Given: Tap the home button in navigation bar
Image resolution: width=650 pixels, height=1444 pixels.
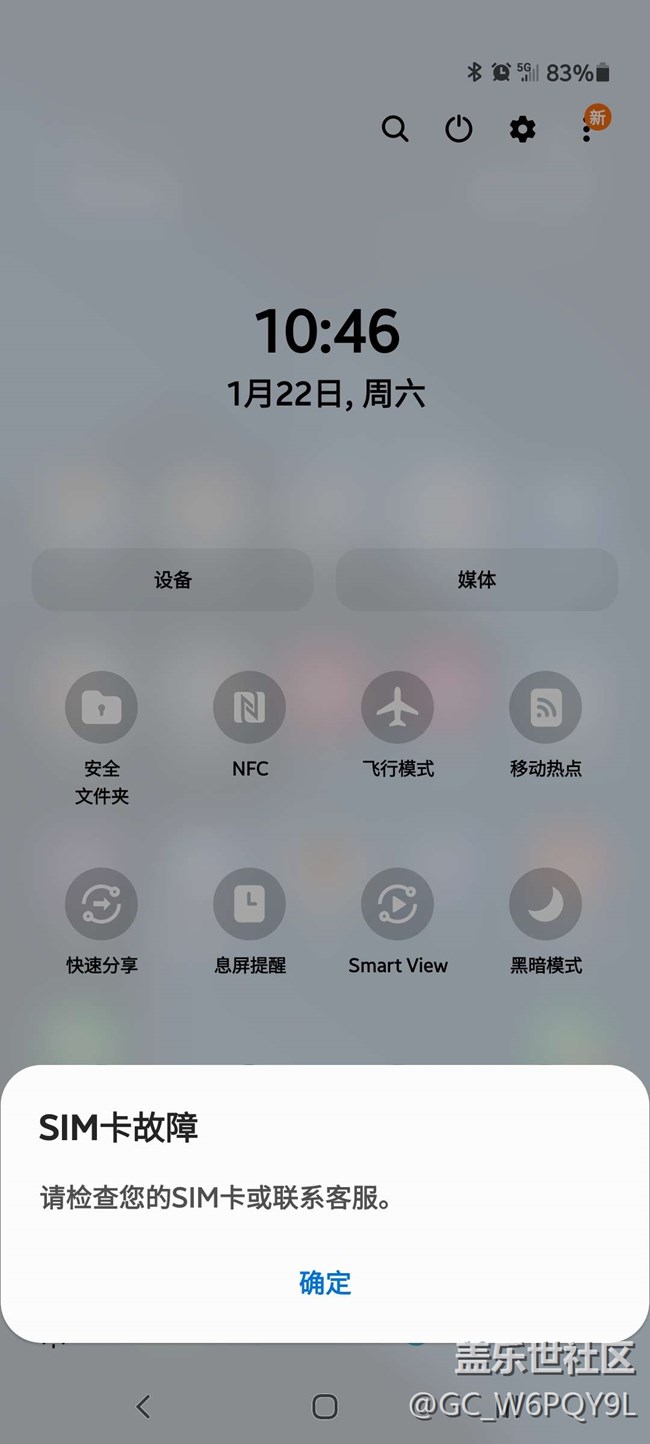Looking at the screenshot, I should [325, 1407].
